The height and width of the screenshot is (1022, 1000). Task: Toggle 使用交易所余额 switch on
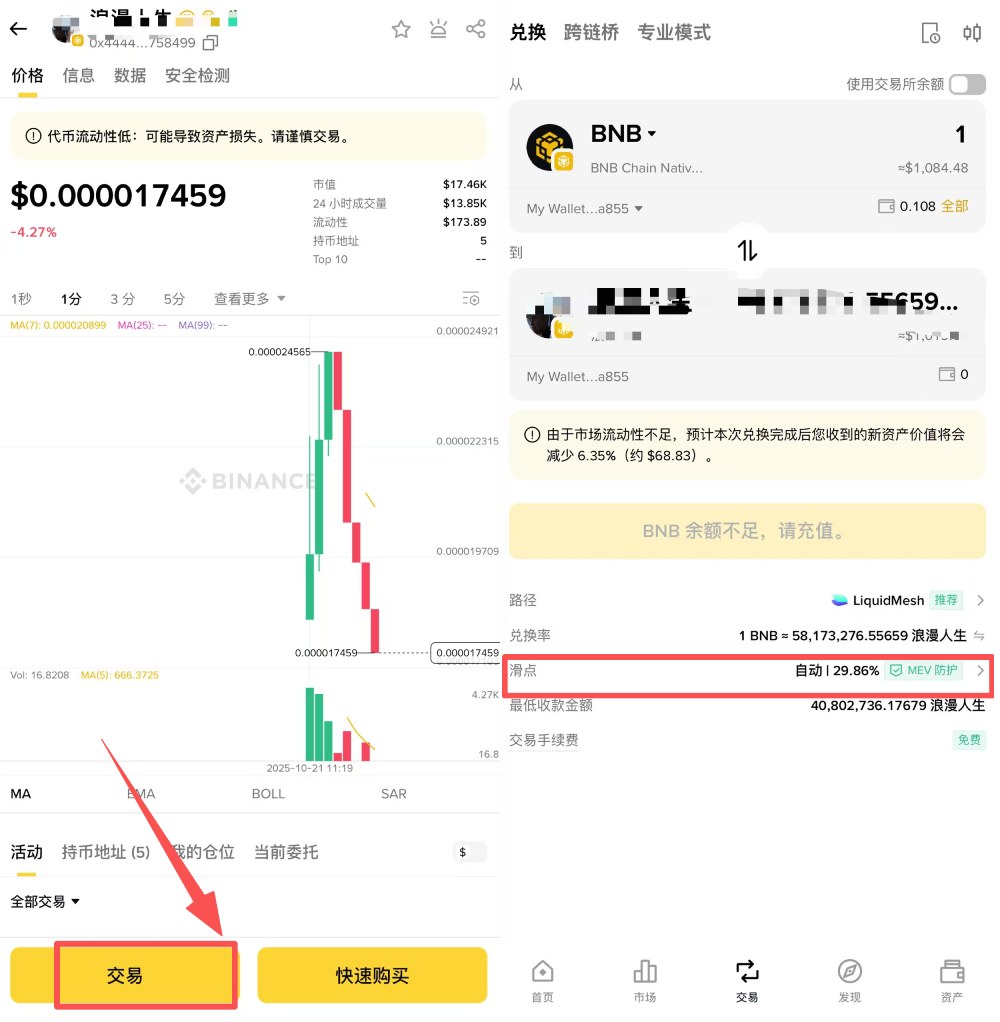click(966, 85)
